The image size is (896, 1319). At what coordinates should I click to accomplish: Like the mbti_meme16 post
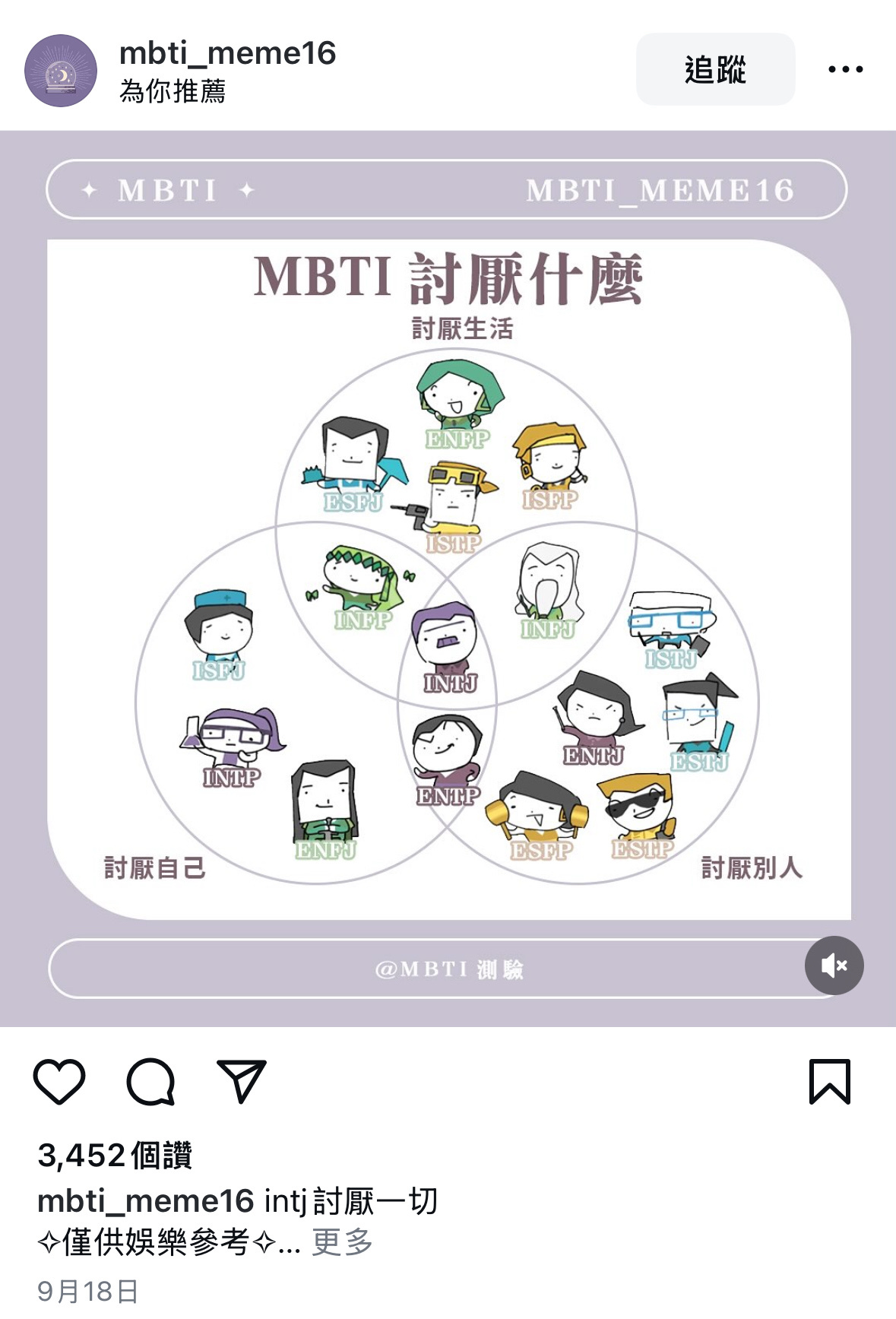coord(59,1081)
